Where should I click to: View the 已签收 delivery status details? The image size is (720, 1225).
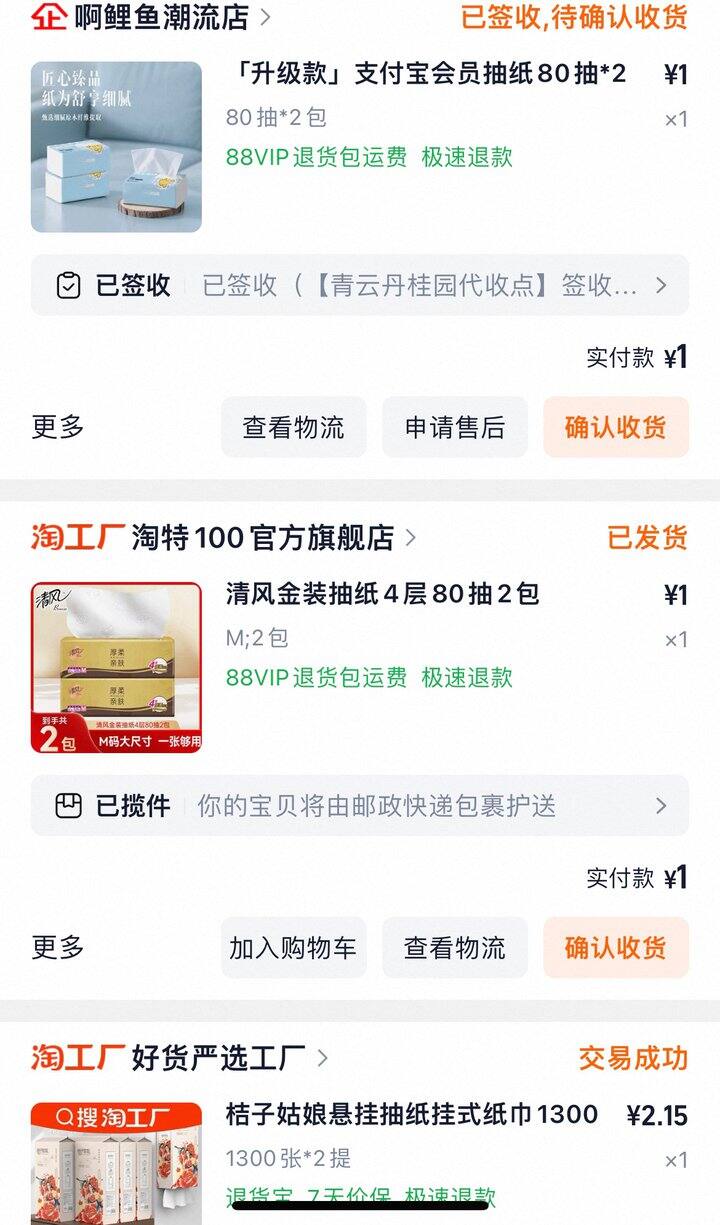360,286
